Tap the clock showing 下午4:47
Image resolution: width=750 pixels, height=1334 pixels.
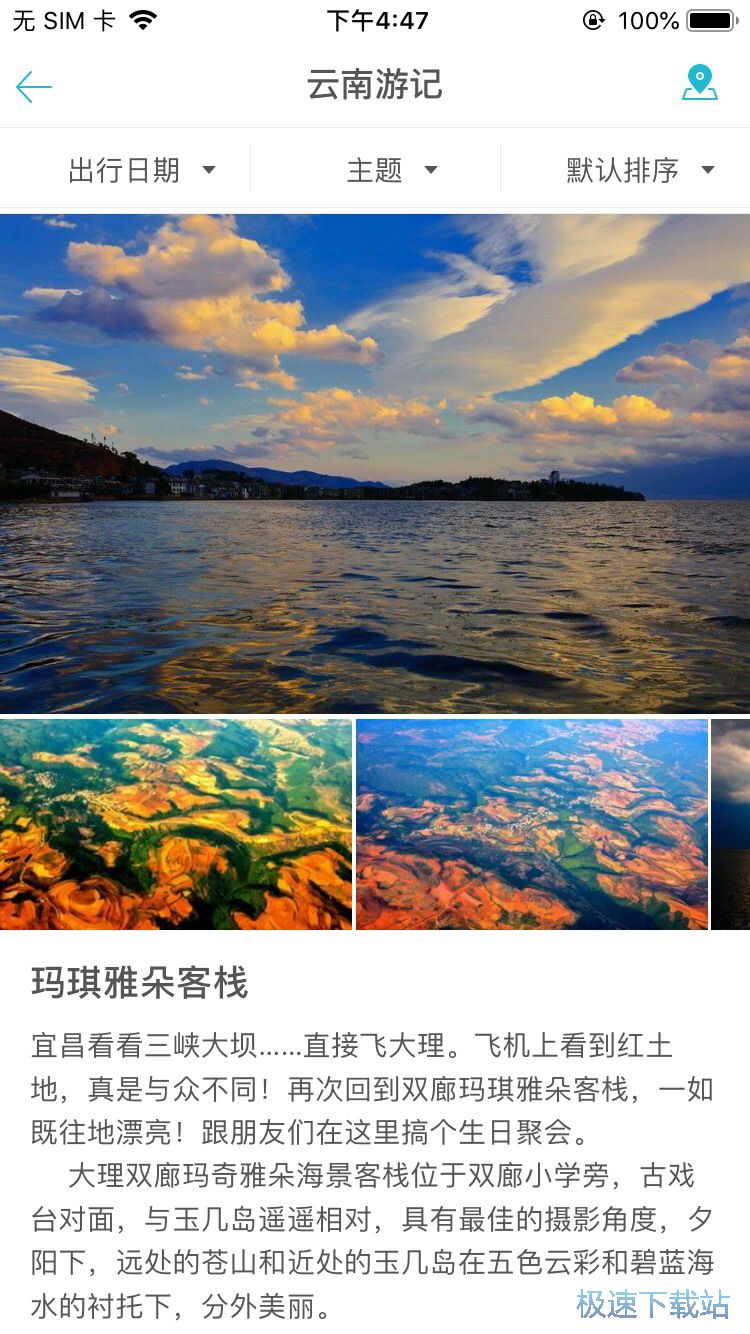tap(375, 19)
